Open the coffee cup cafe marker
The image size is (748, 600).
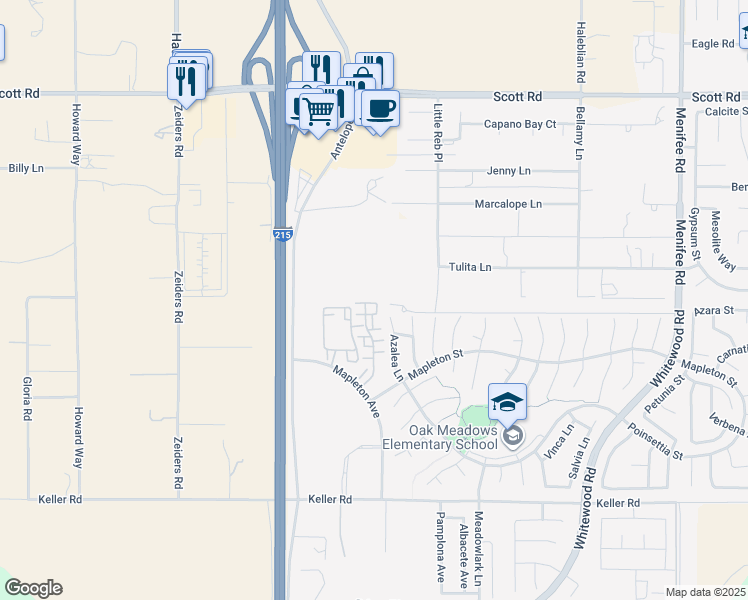[x=380, y=110]
